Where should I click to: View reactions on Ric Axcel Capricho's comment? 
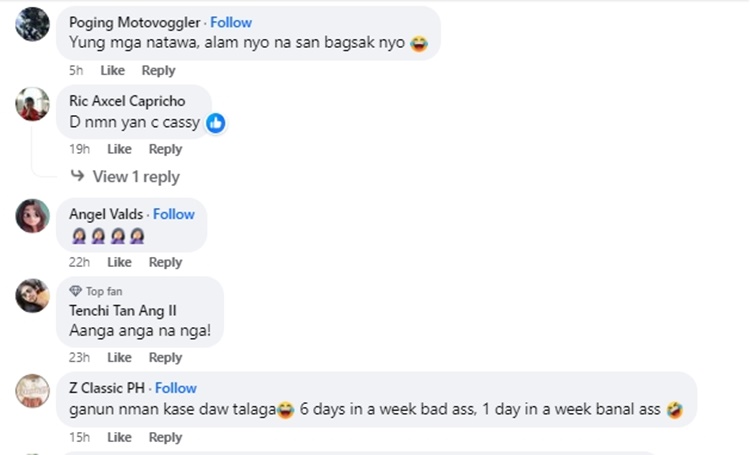[x=216, y=123]
